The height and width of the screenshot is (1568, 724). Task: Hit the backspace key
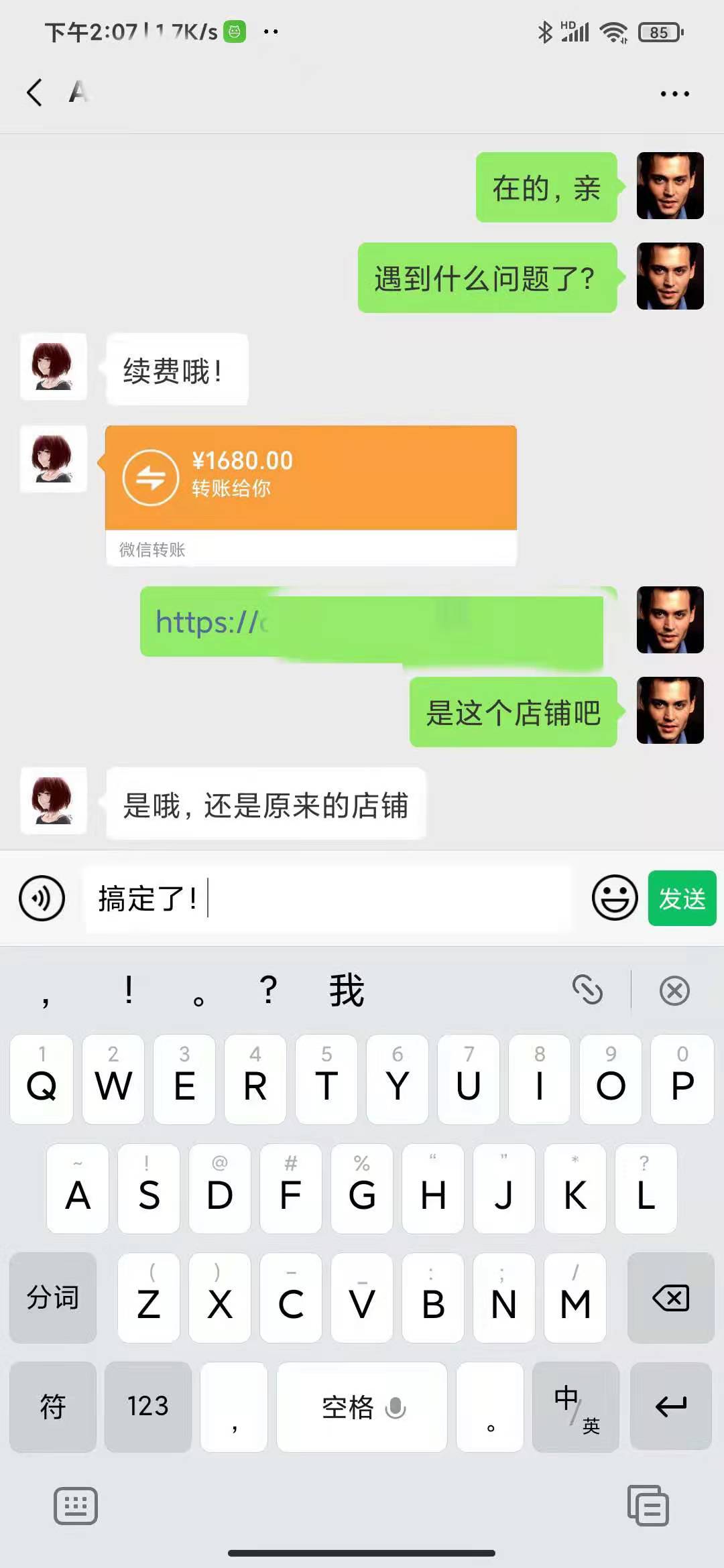pos(670,1298)
